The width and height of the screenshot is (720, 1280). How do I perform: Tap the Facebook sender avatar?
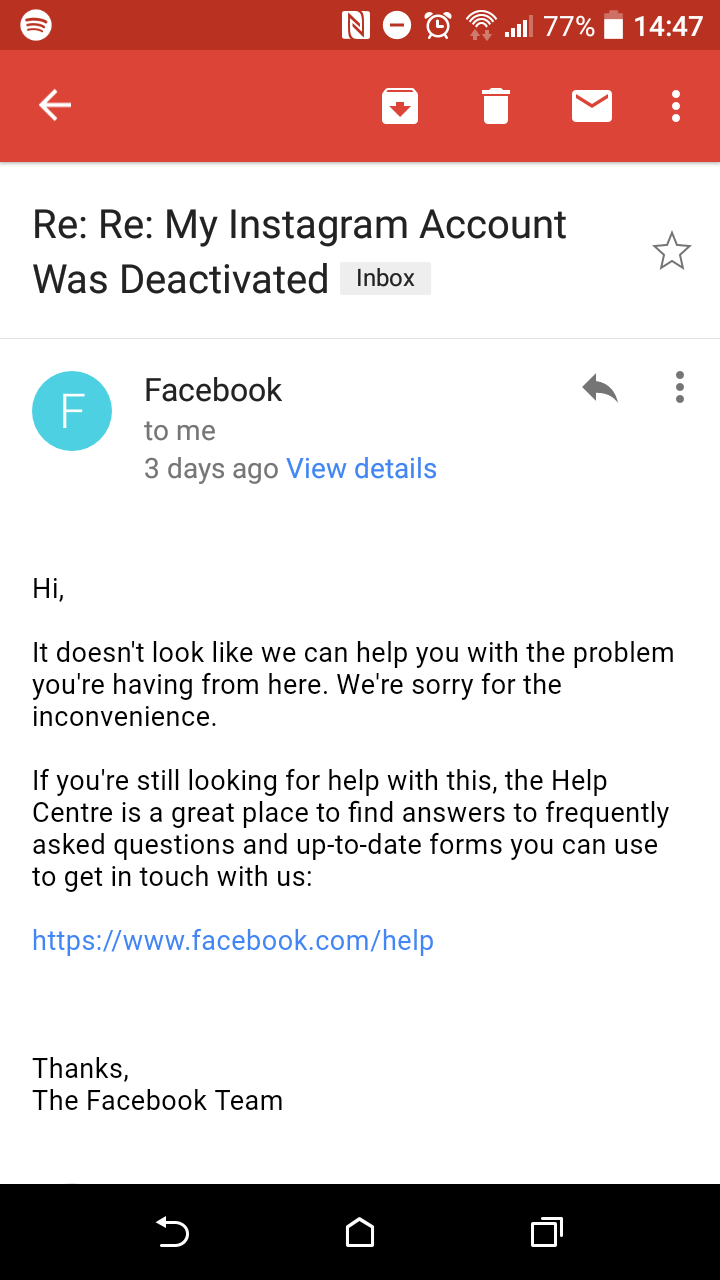pyautogui.click(x=72, y=411)
